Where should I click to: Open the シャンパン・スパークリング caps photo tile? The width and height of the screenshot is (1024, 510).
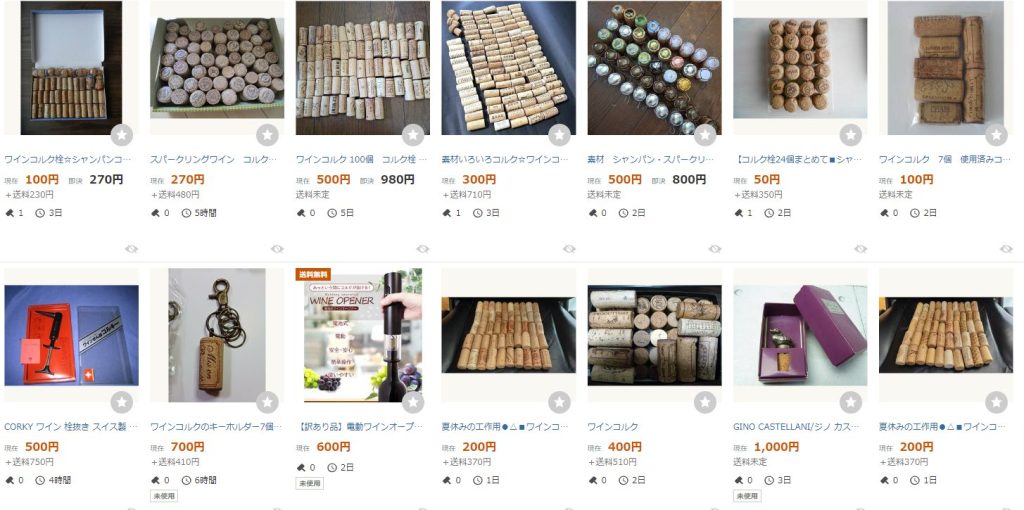pyautogui.click(x=654, y=68)
